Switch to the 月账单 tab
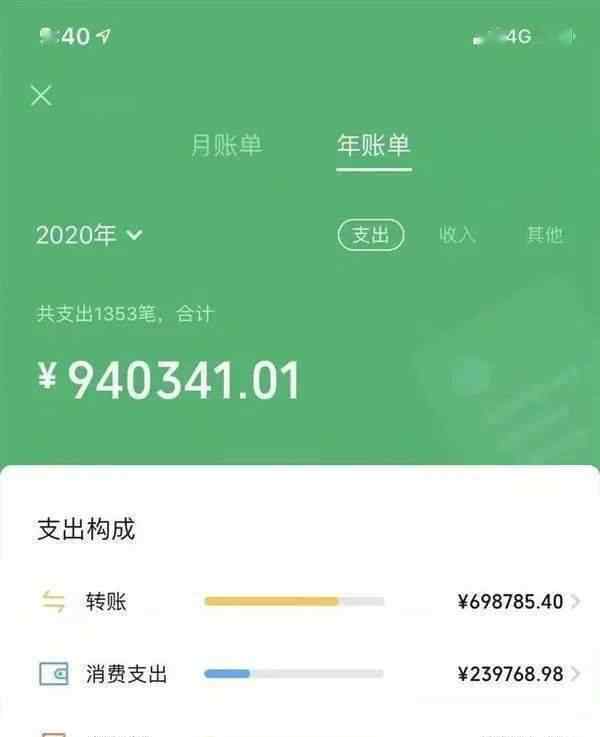The height and width of the screenshot is (737, 600). [x=226, y=145]
